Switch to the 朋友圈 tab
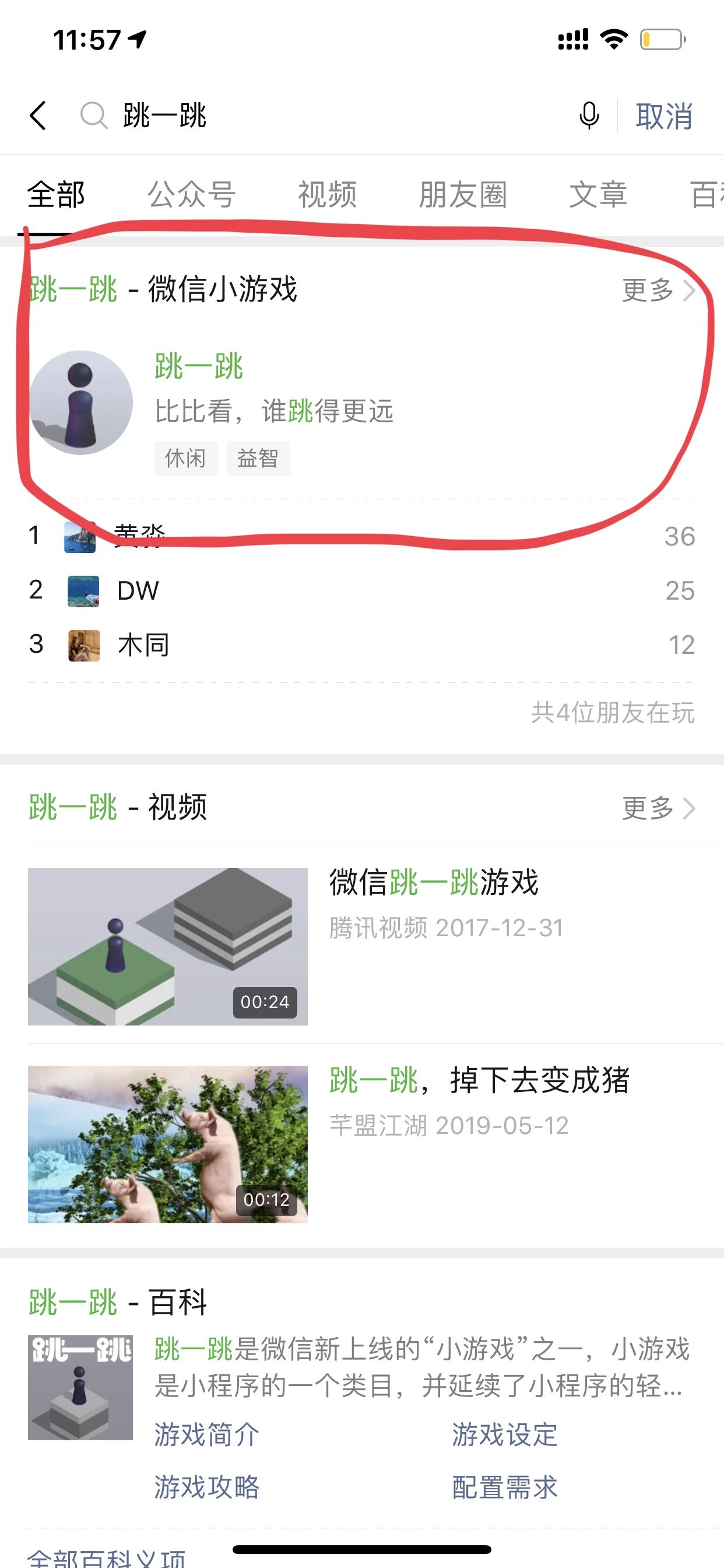This screenshot has width=724, height=1568. (462, 195)
